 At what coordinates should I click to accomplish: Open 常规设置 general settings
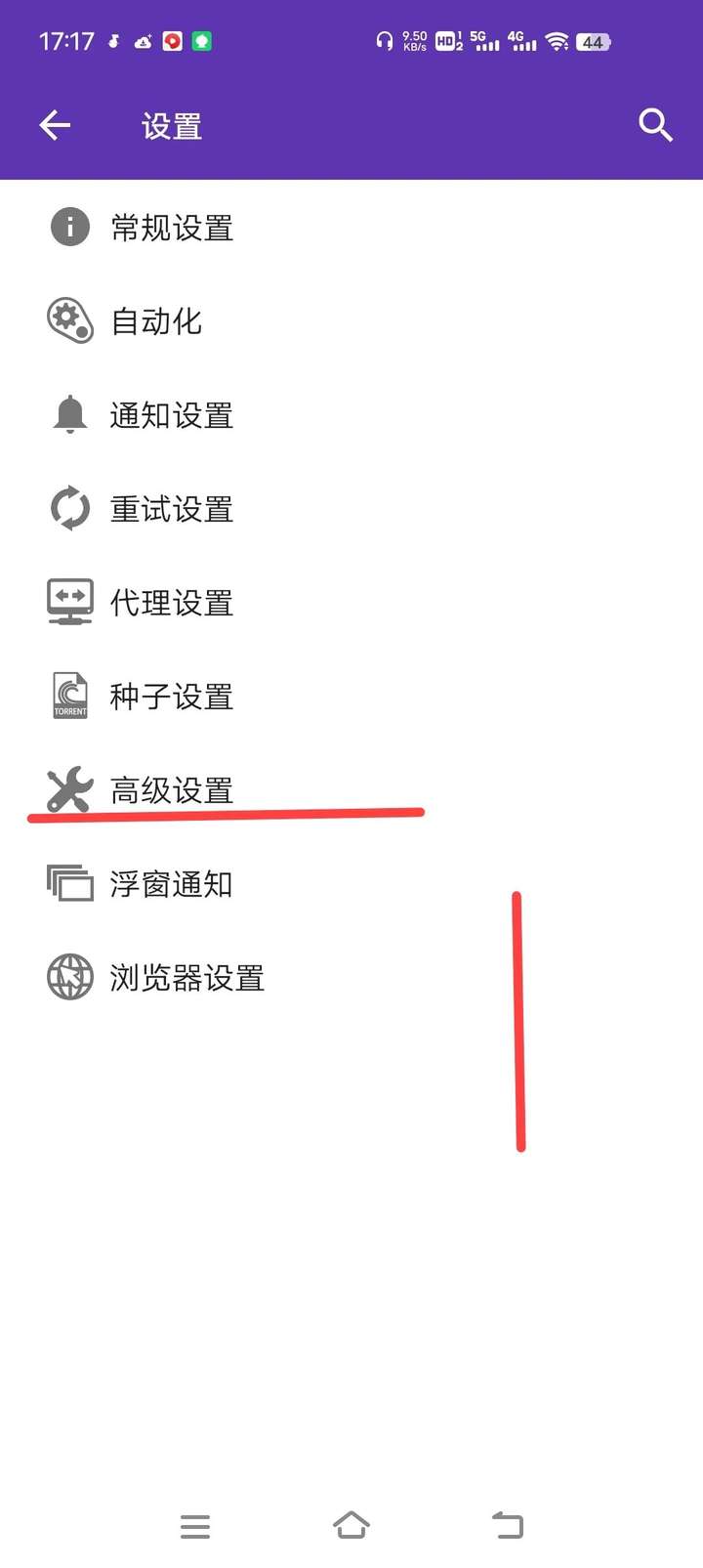[x=351, y=228]
